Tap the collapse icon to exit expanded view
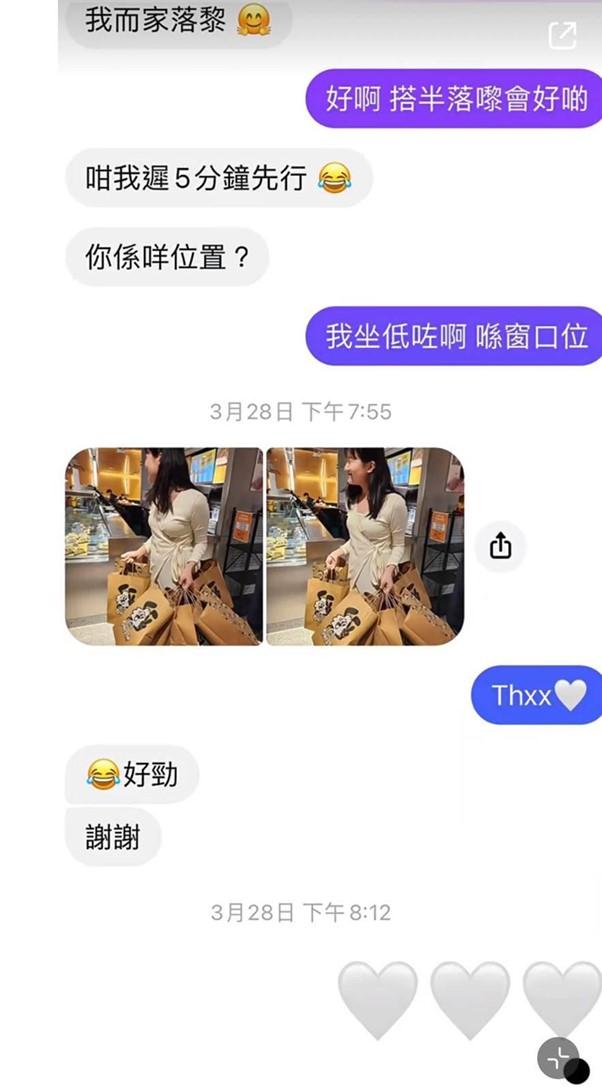The image size is (602, 1091). (559, 1058)
